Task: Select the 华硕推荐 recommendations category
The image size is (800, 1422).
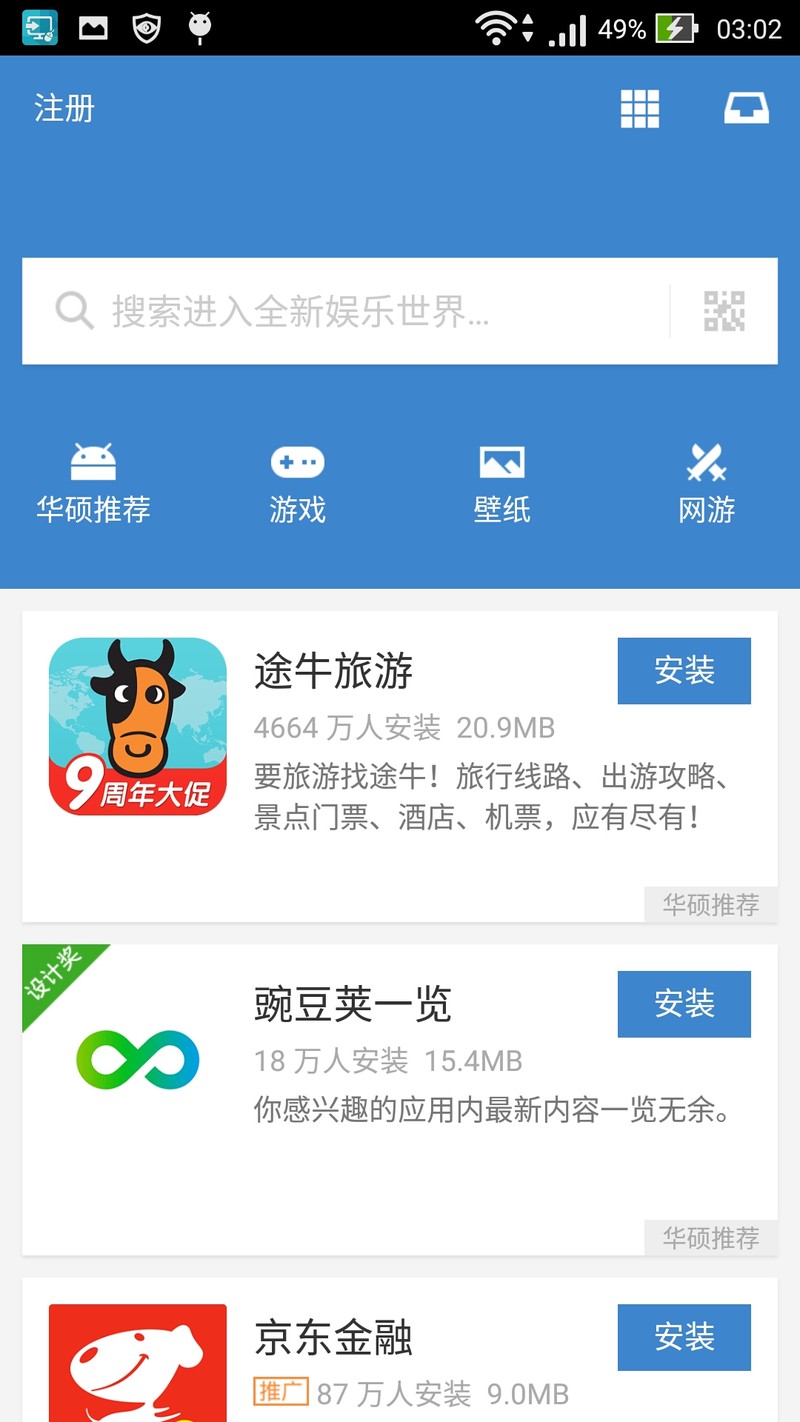Action: (92, 480)
